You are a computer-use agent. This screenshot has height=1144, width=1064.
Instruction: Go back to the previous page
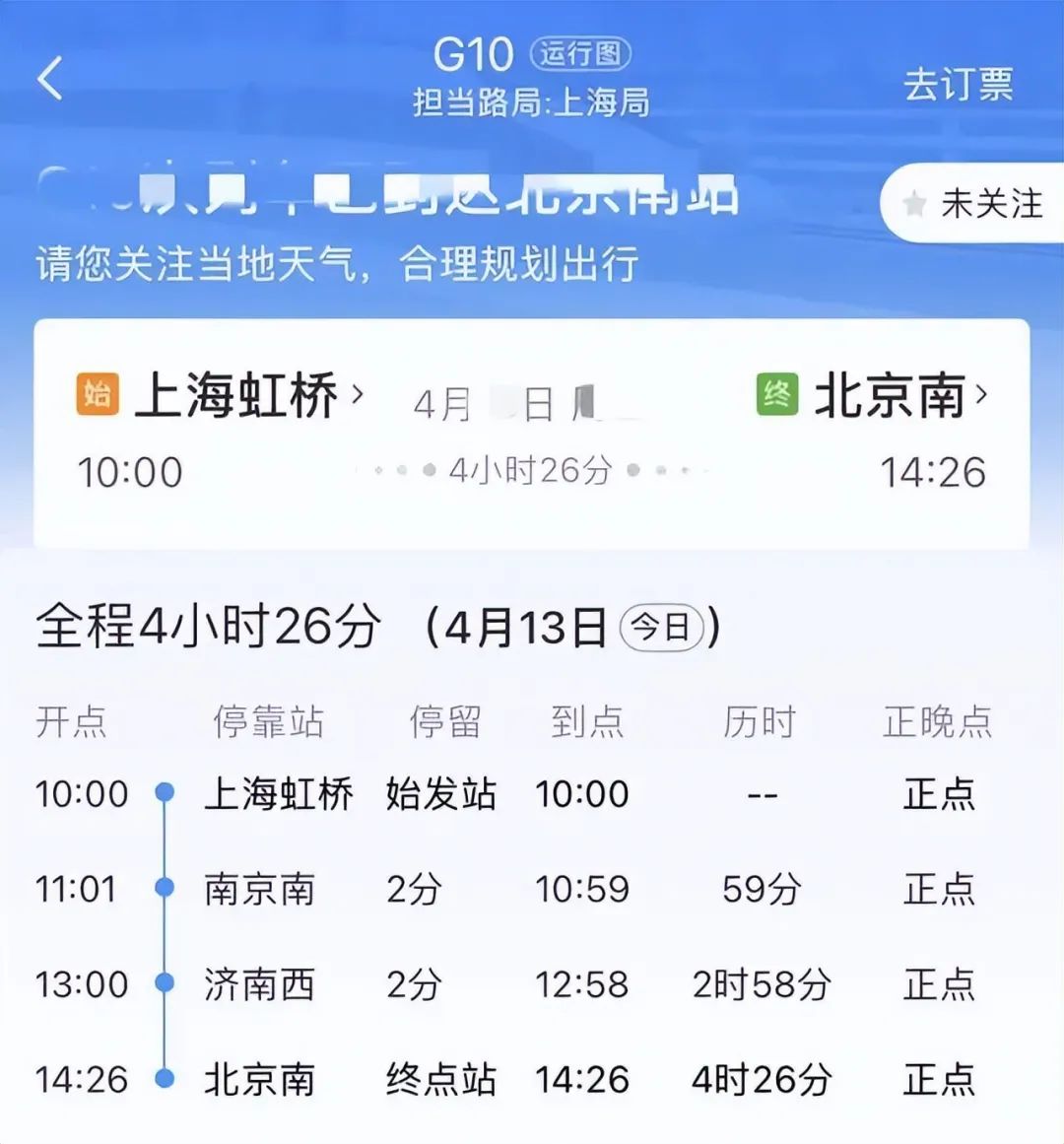[x=49, y=79]
